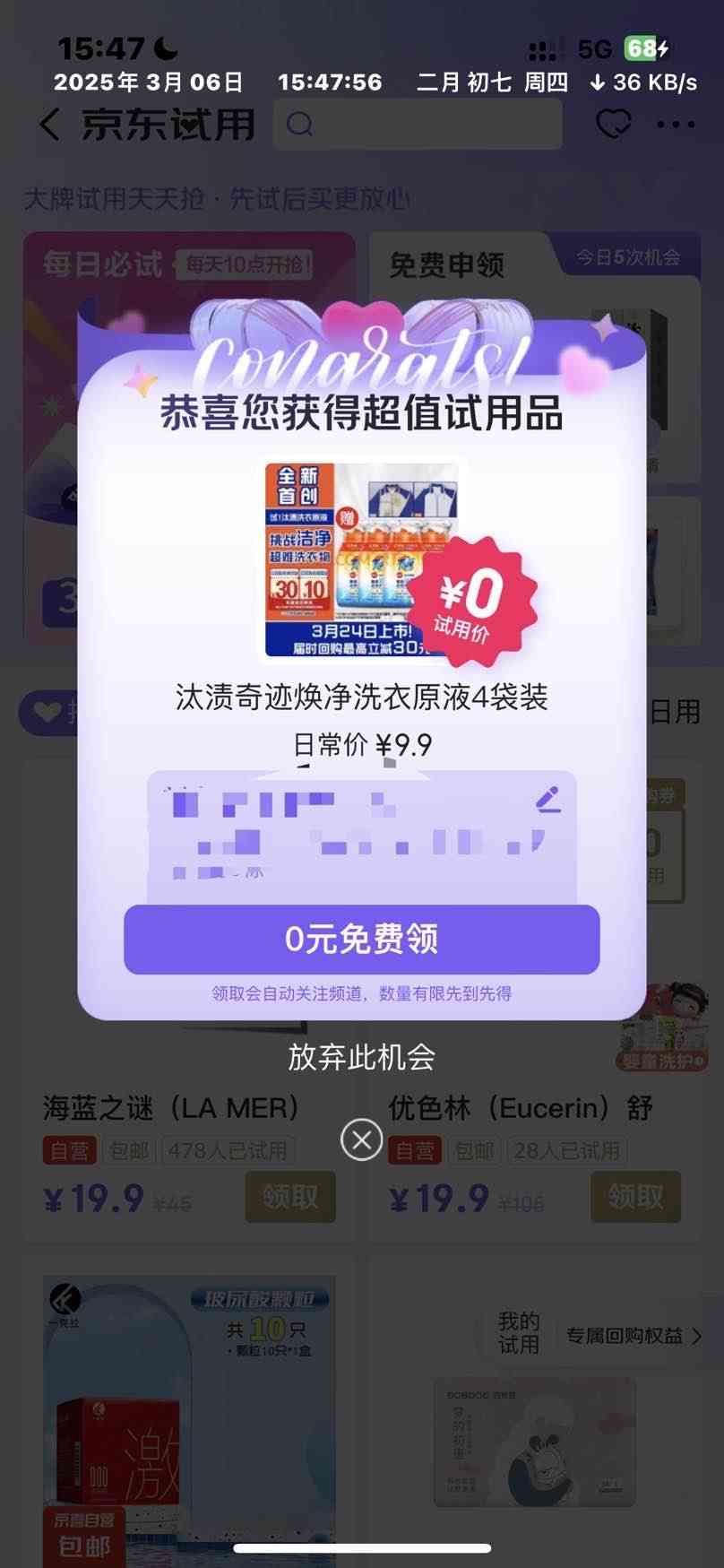Open the 汰渍 laundry detergent product image
The width and height of the screenshot is (724, 1568).
pos(361,559)
